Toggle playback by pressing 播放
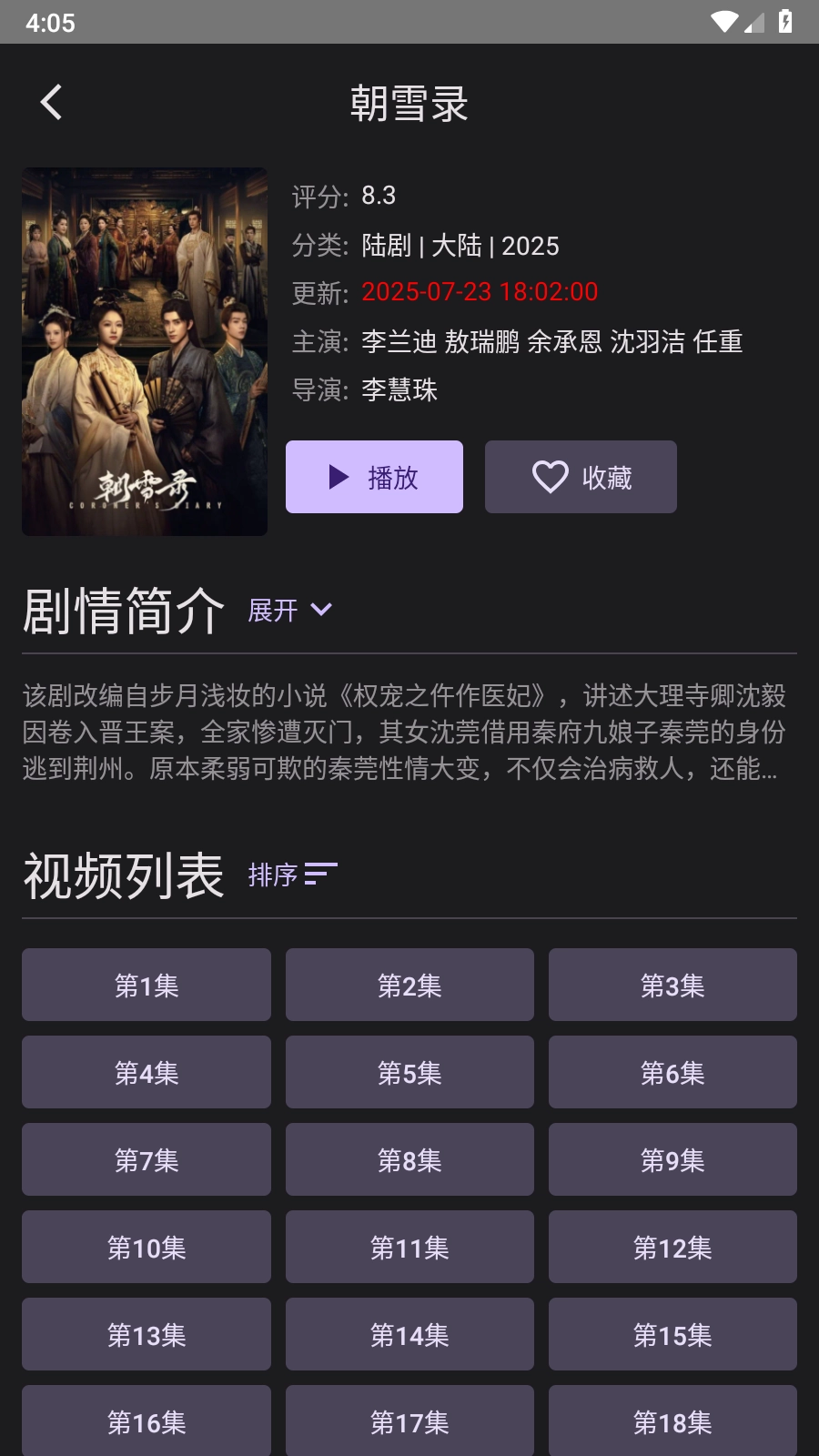819x1456 pixels. tap(374, 476)
